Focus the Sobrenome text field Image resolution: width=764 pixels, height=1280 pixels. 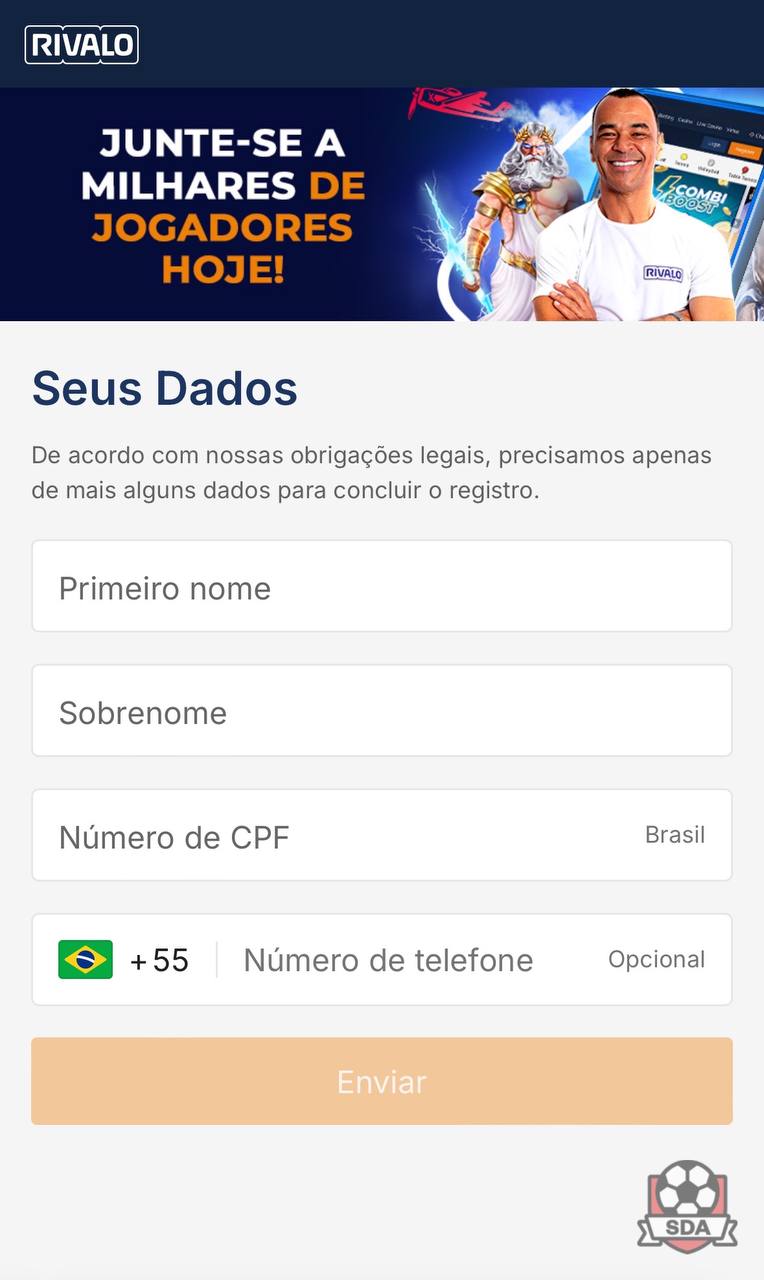(382, 710)
